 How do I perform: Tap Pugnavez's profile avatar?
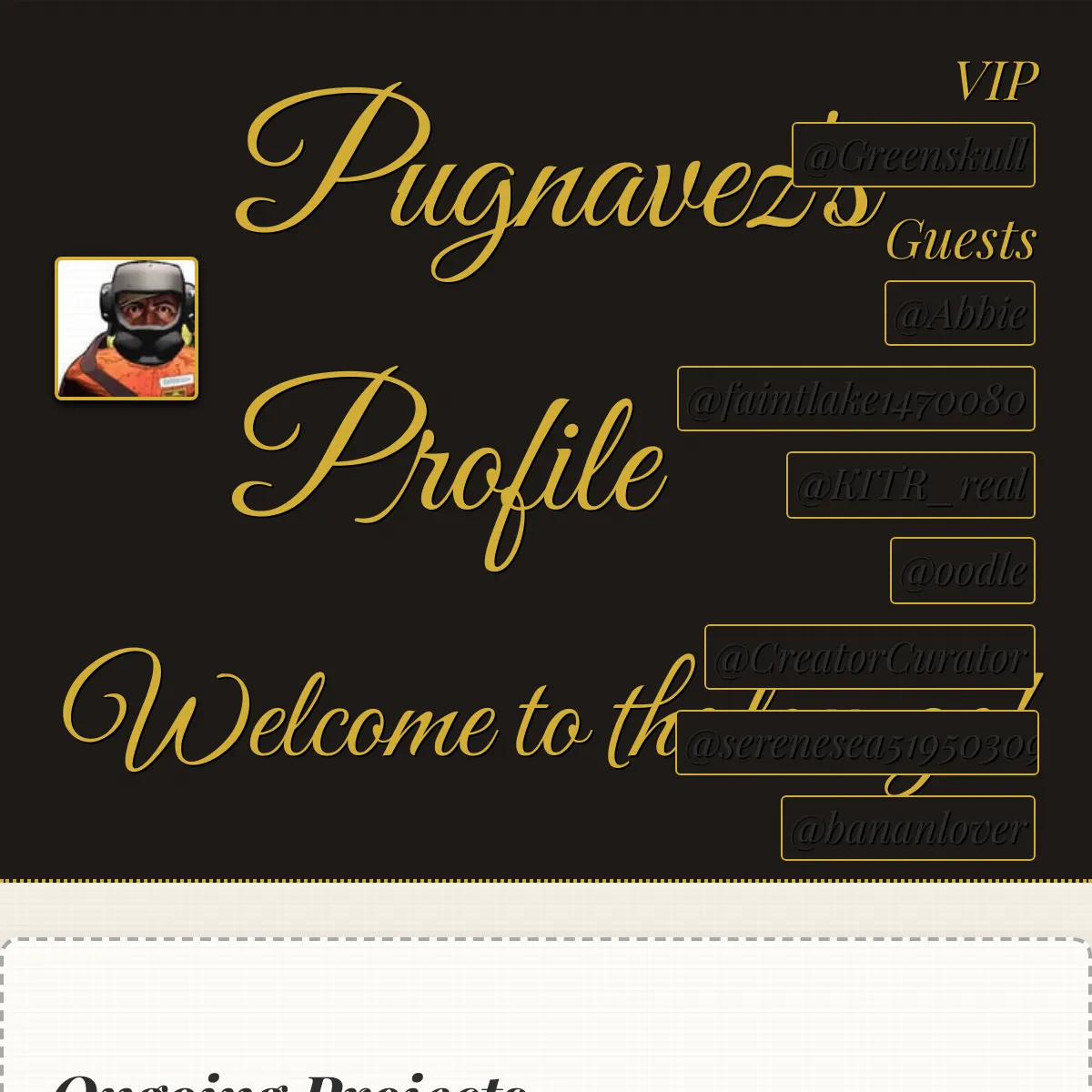(126, 329)
